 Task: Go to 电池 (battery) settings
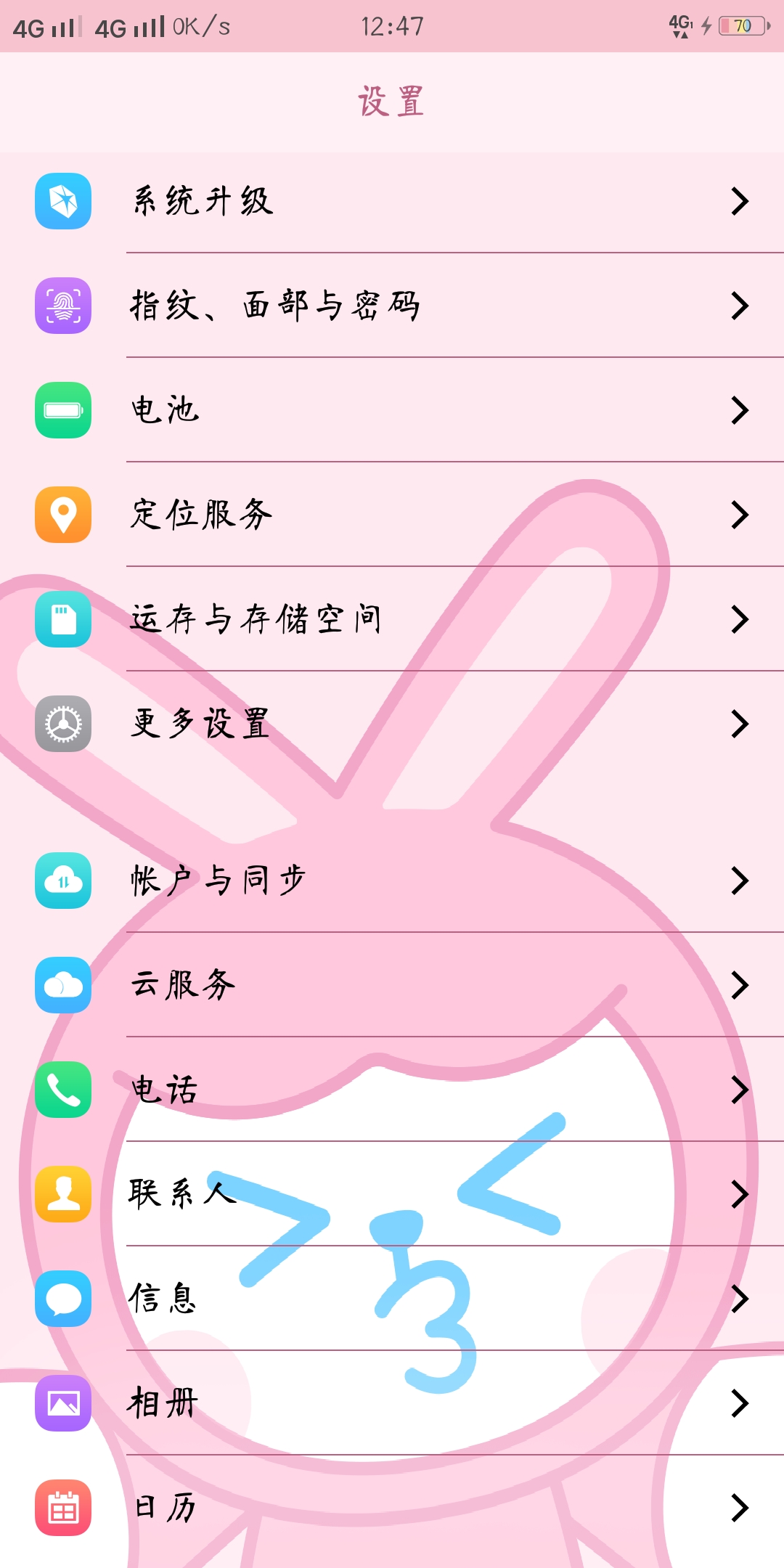(x=392, y=410)
